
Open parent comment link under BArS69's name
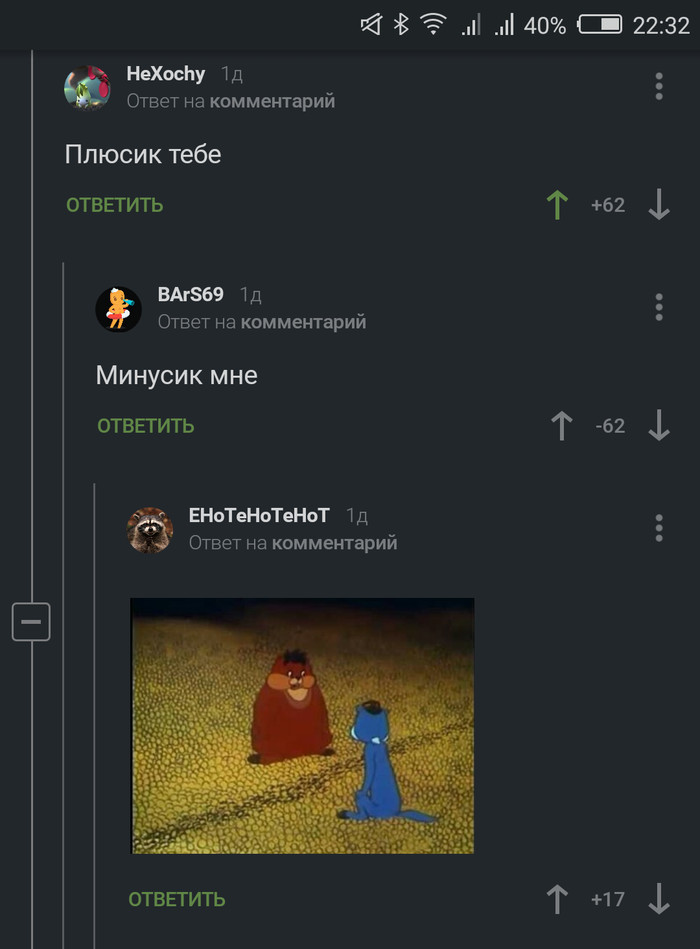pyautogui.click(x=303, y=322)
